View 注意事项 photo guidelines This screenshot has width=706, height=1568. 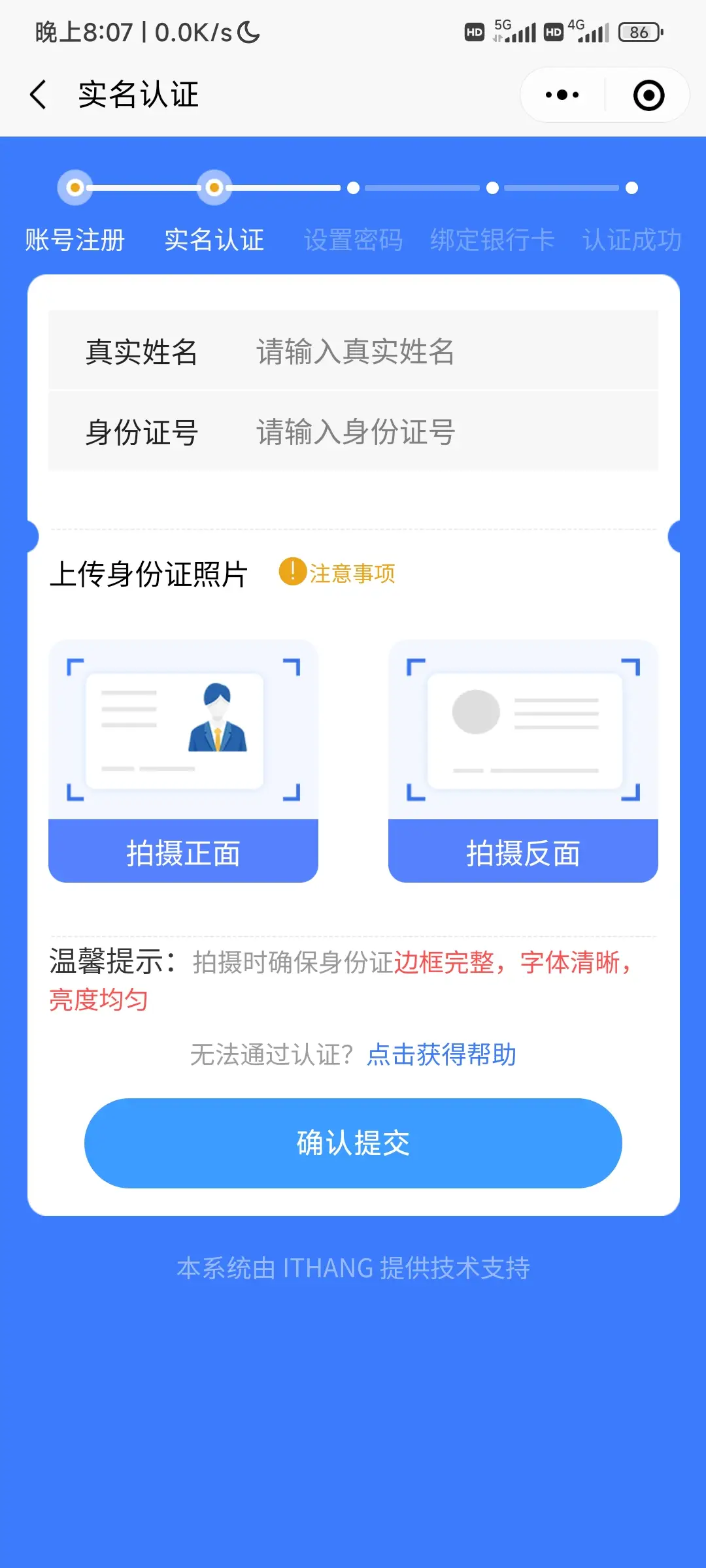338,573
